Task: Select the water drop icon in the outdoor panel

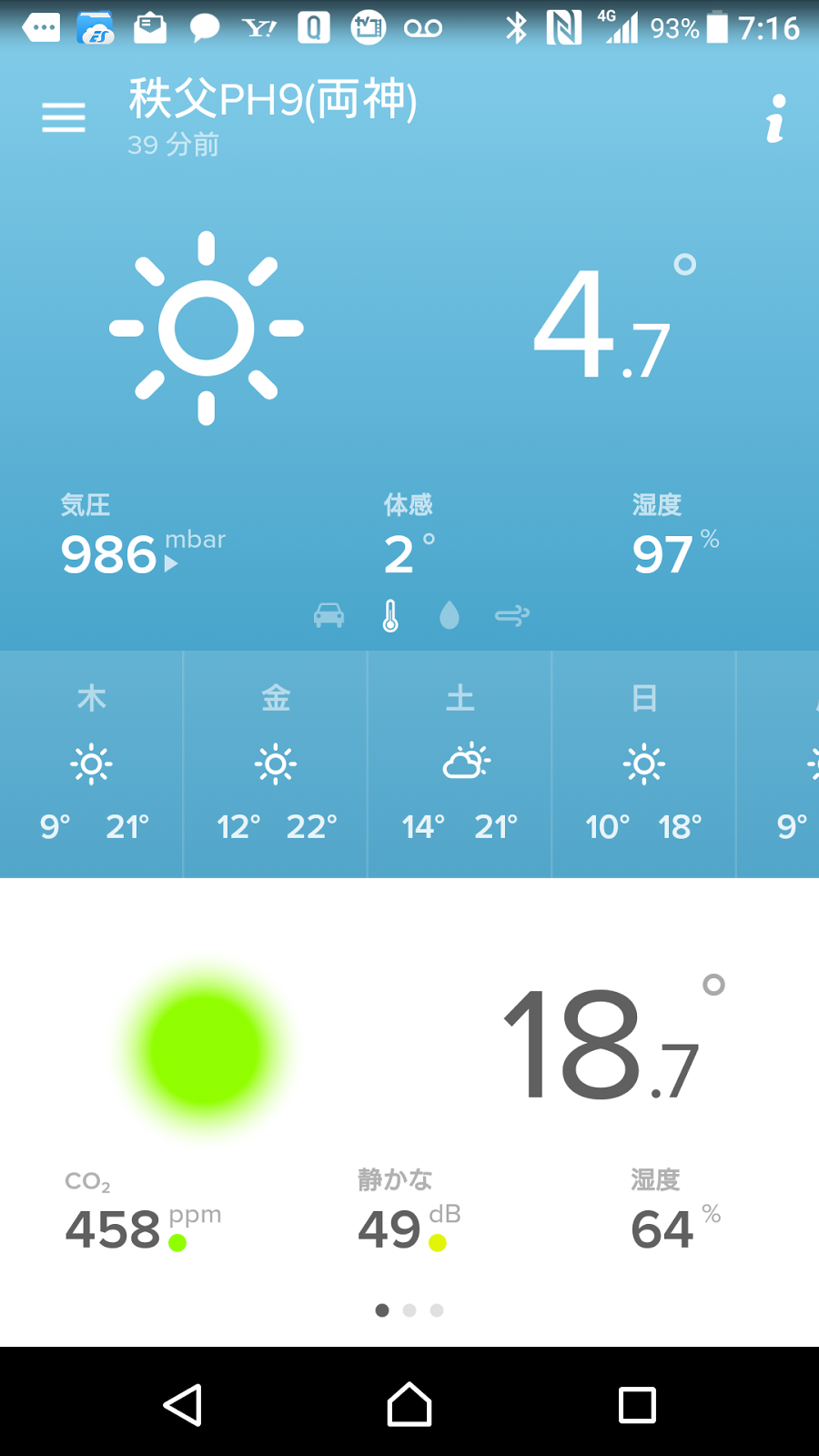Action: 450,616
